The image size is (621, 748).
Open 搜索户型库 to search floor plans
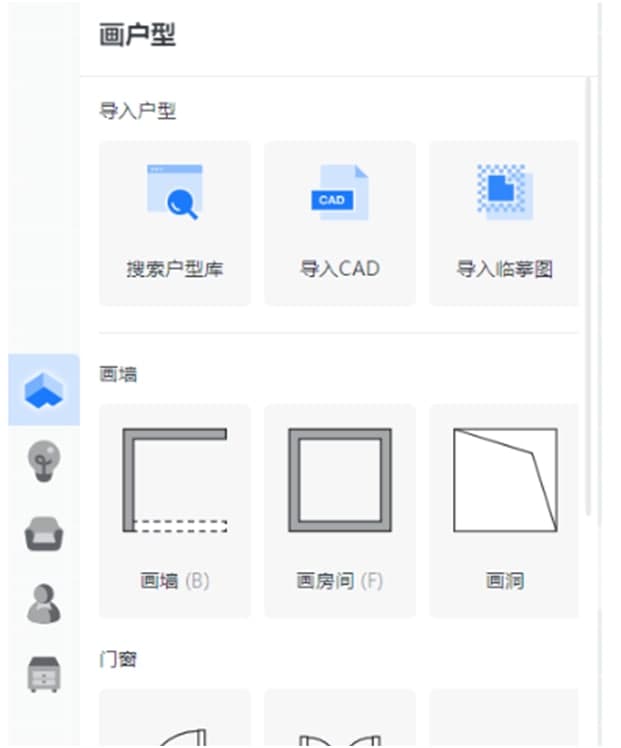(175, 223)
